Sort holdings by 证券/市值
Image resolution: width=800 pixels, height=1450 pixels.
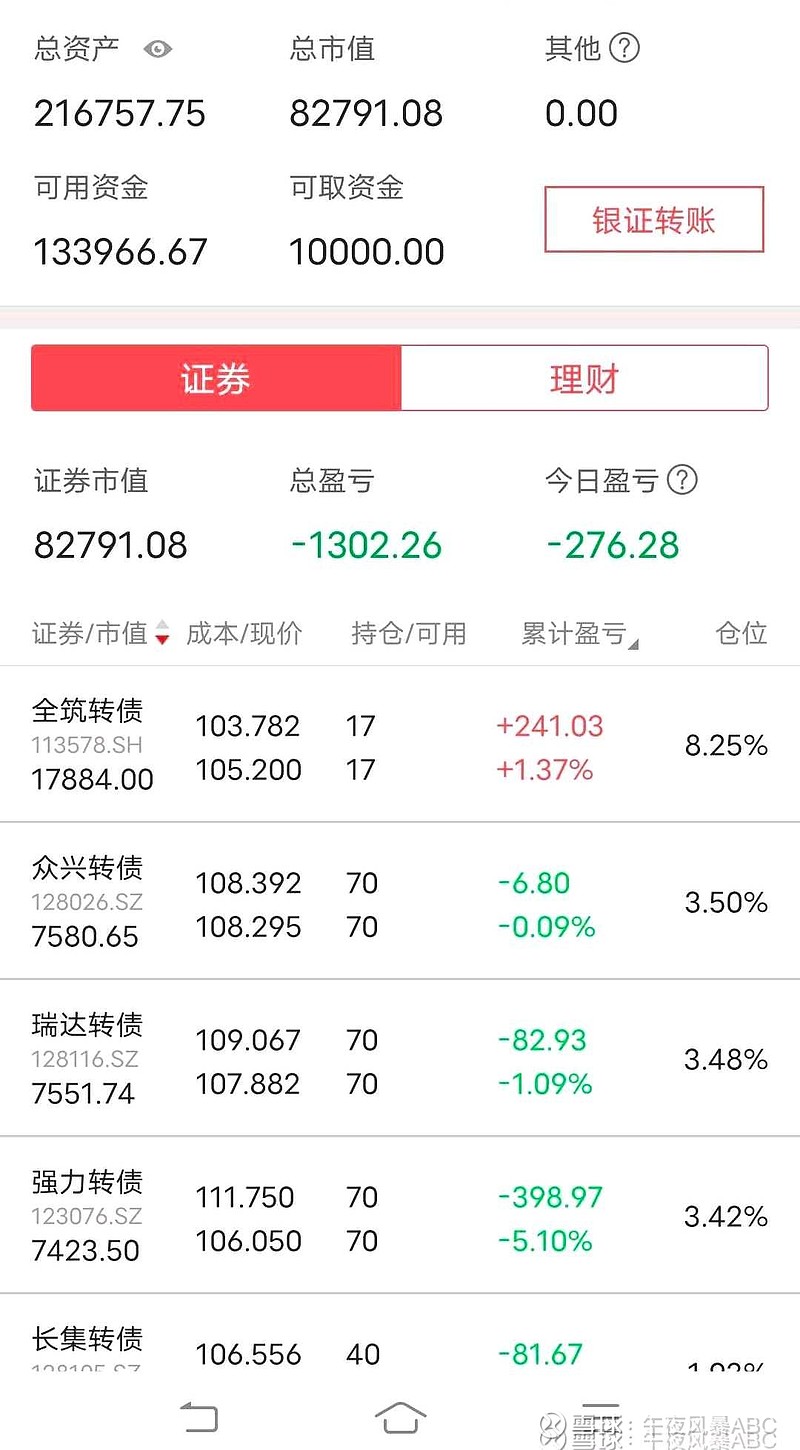[101, 633]
